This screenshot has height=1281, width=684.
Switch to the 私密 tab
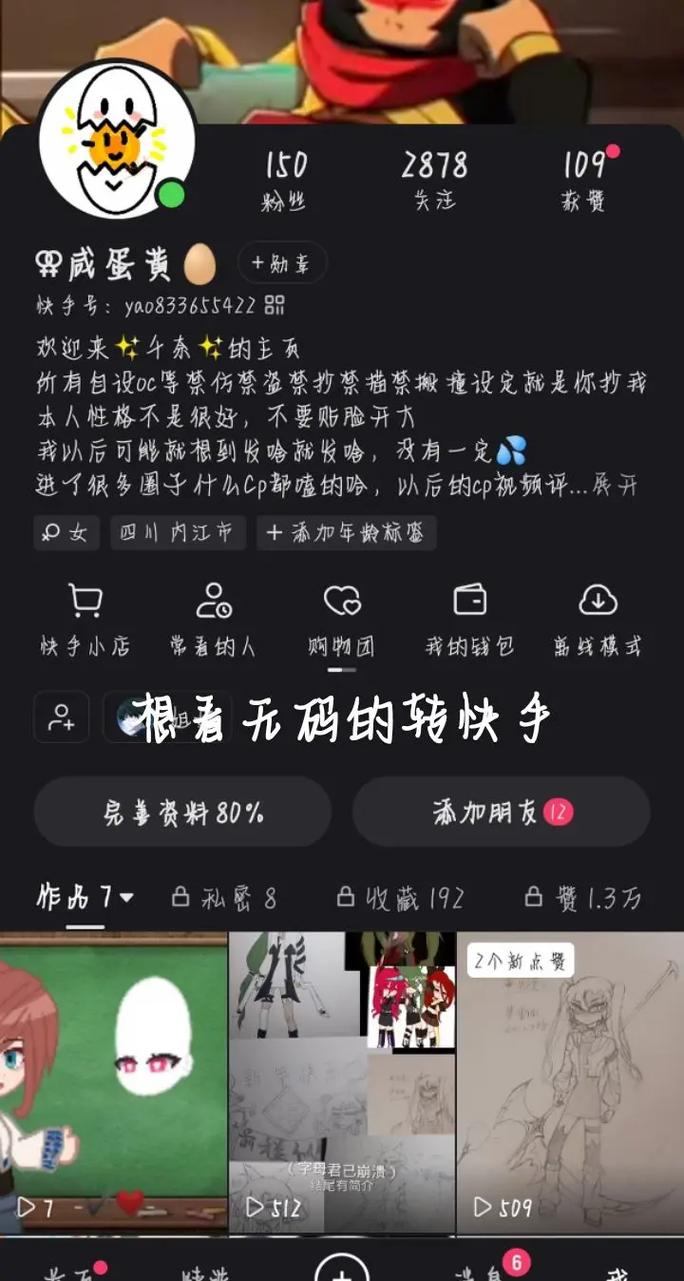click(224, 897)
